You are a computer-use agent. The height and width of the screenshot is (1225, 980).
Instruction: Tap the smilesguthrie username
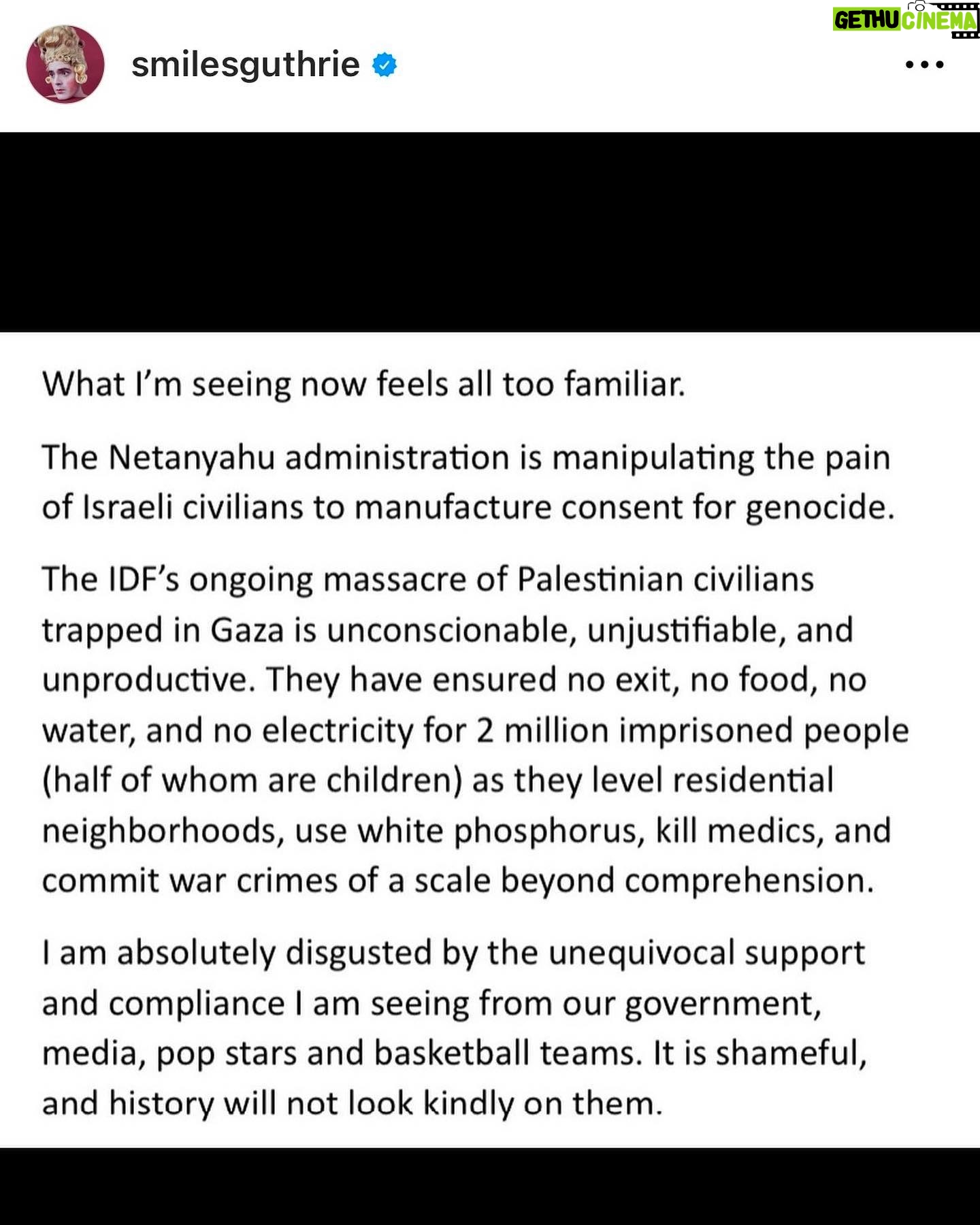[x=245, y=65]
